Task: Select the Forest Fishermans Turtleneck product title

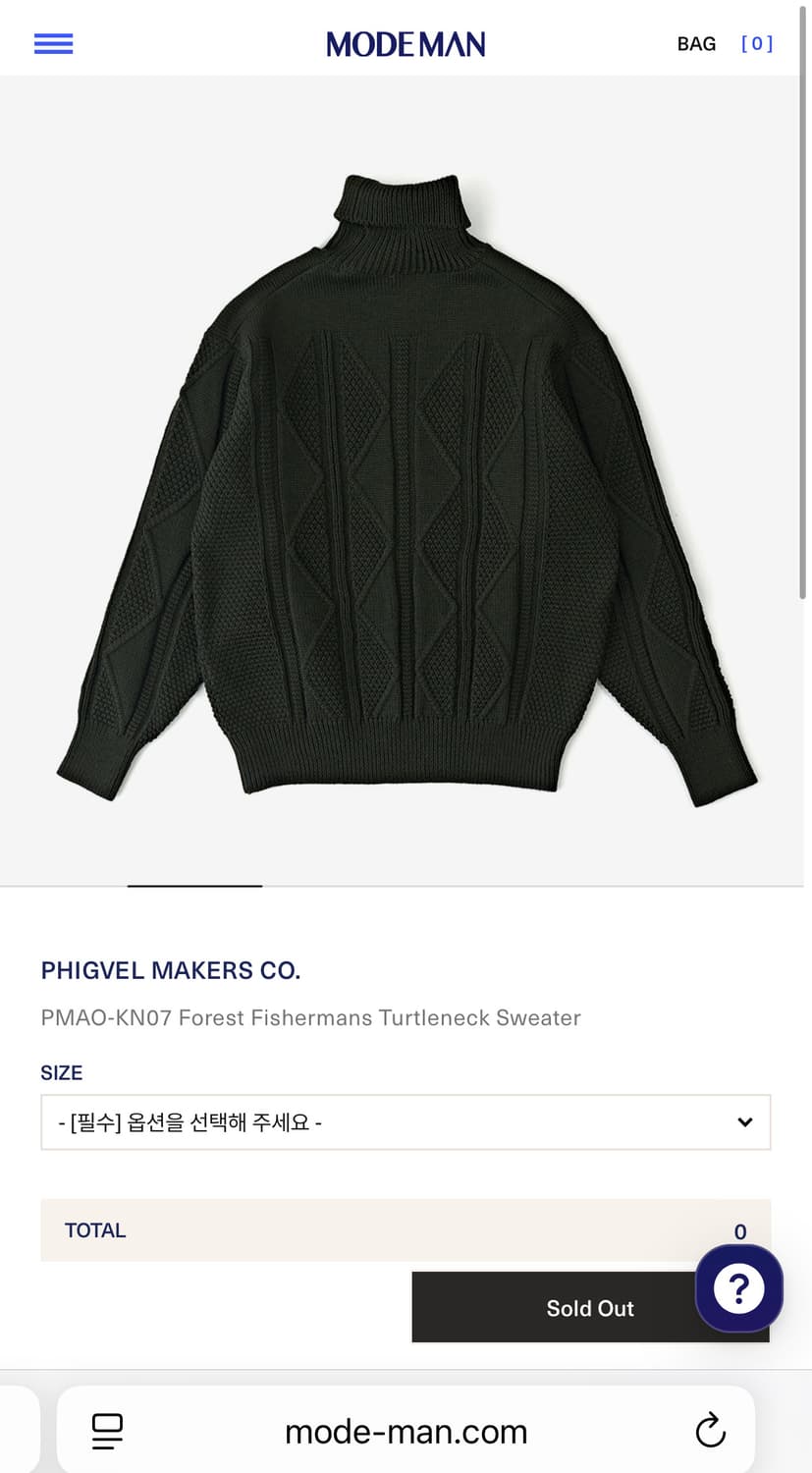Action: (x=309, y=1018)
